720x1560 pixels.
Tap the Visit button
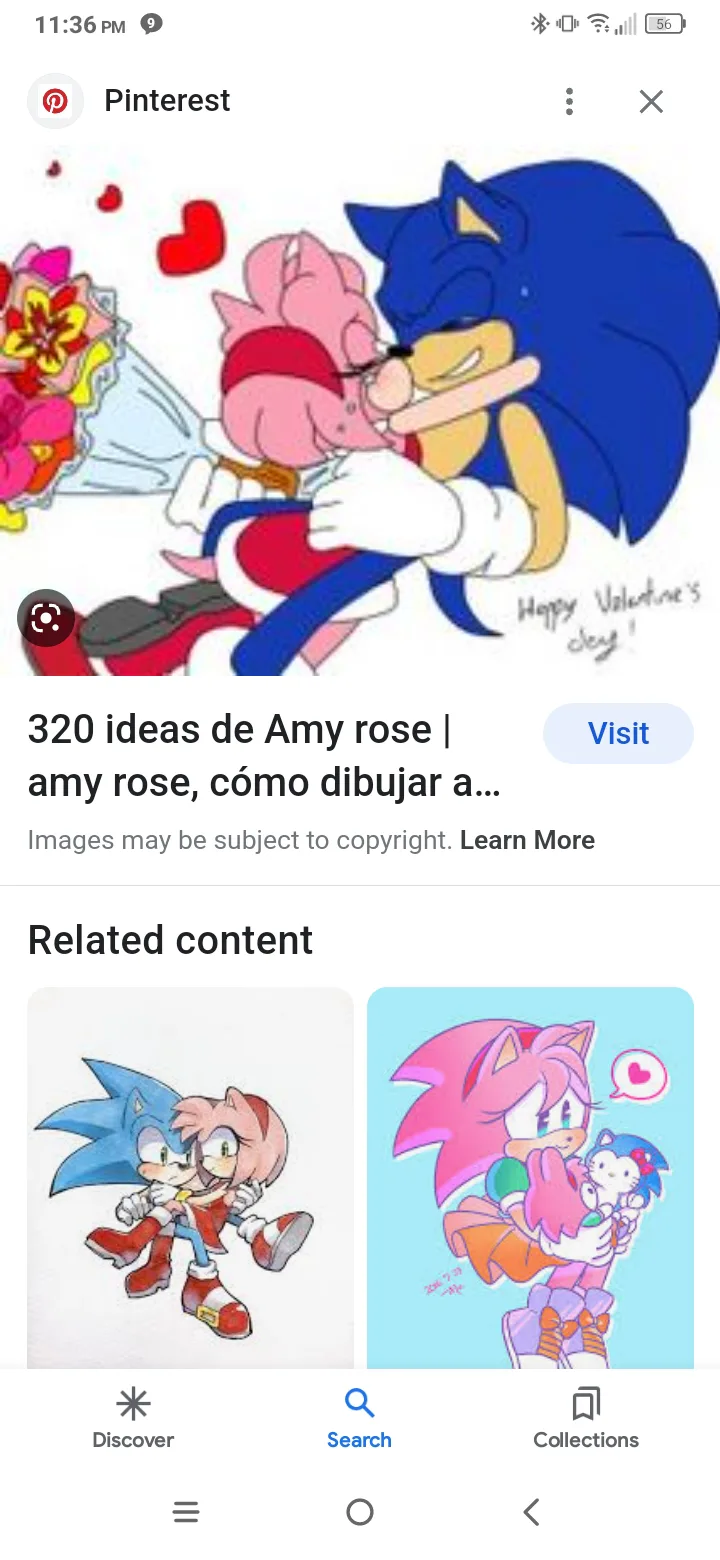[x=618, y=733]
